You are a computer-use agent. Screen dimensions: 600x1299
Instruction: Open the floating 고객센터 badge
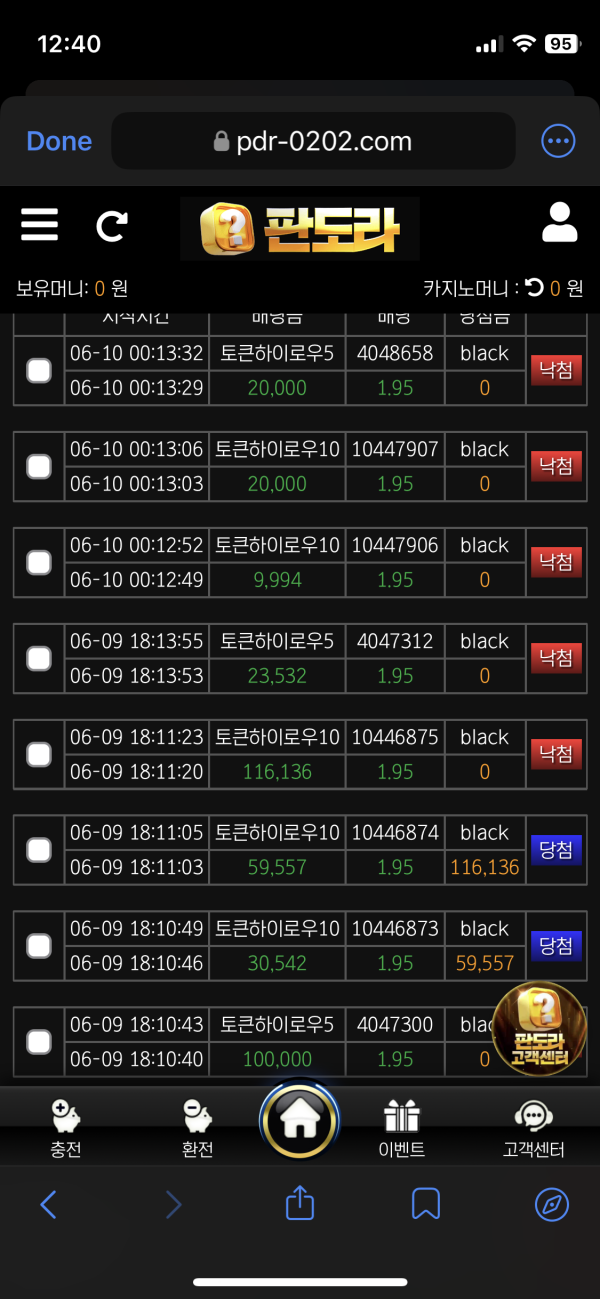point(540,1027)
